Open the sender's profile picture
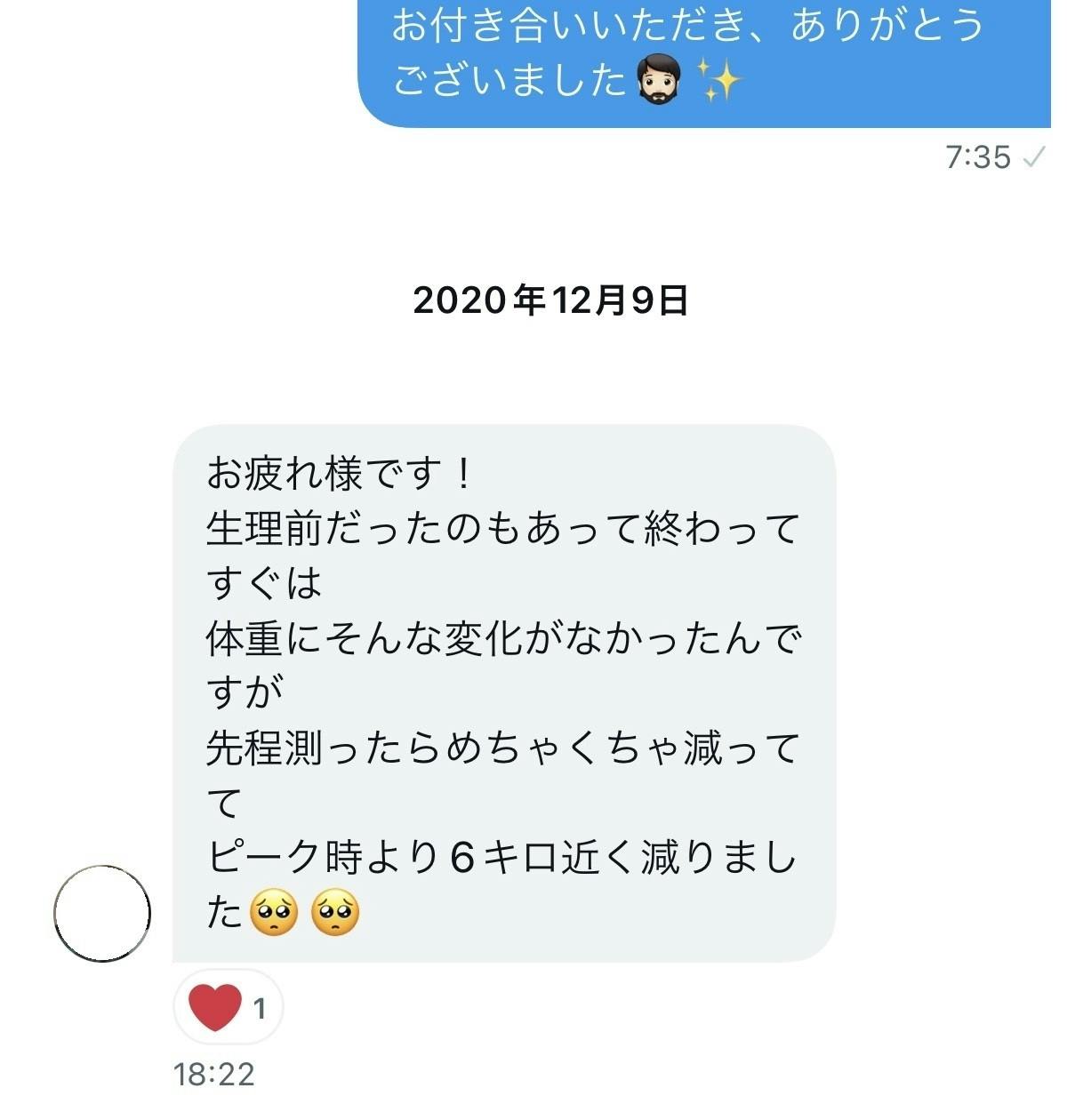This screenshot has height=1120, width=1083. [102, 914]
